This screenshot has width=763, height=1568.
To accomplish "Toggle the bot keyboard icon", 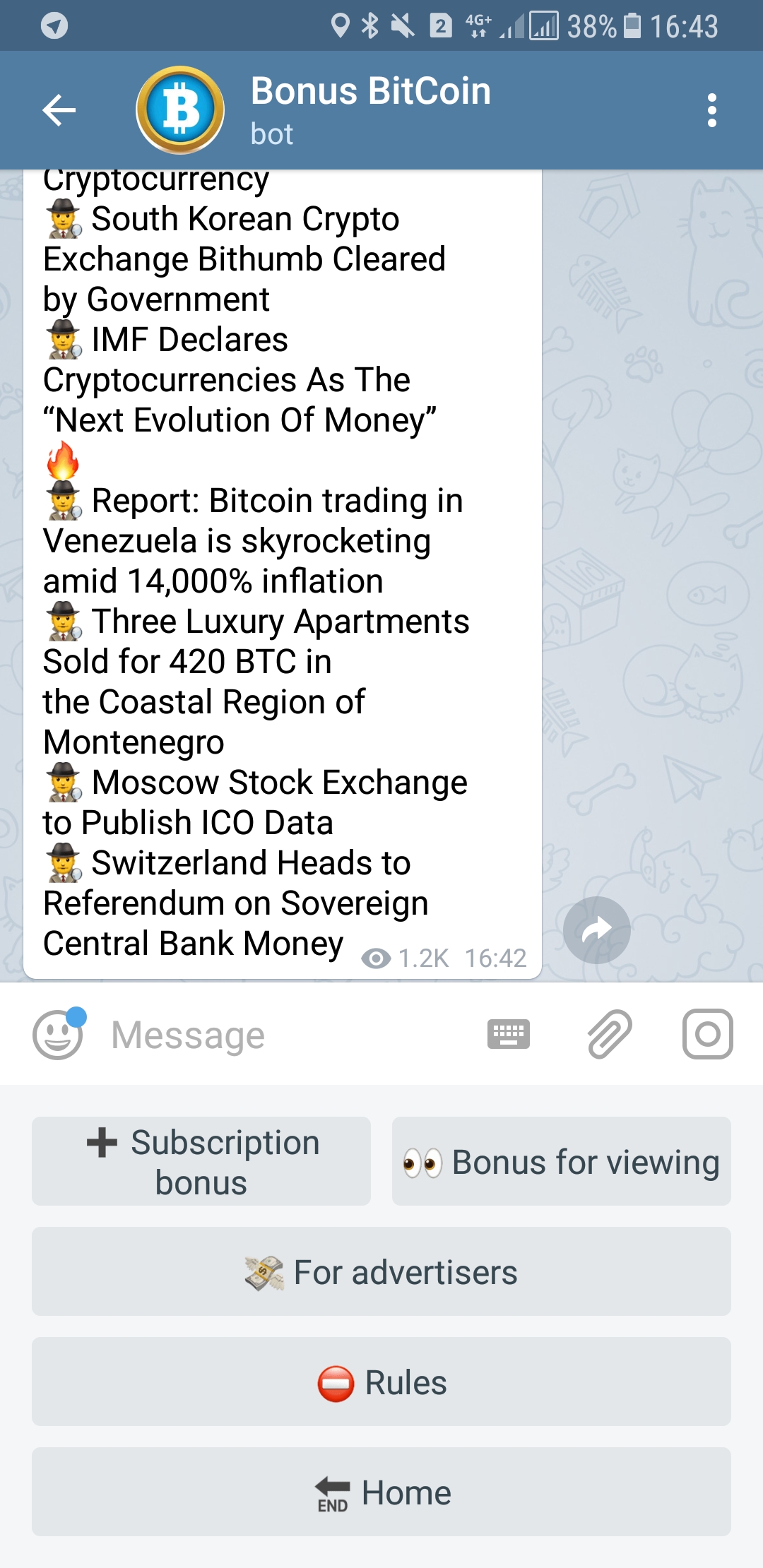I will [x=509, y=1035].
